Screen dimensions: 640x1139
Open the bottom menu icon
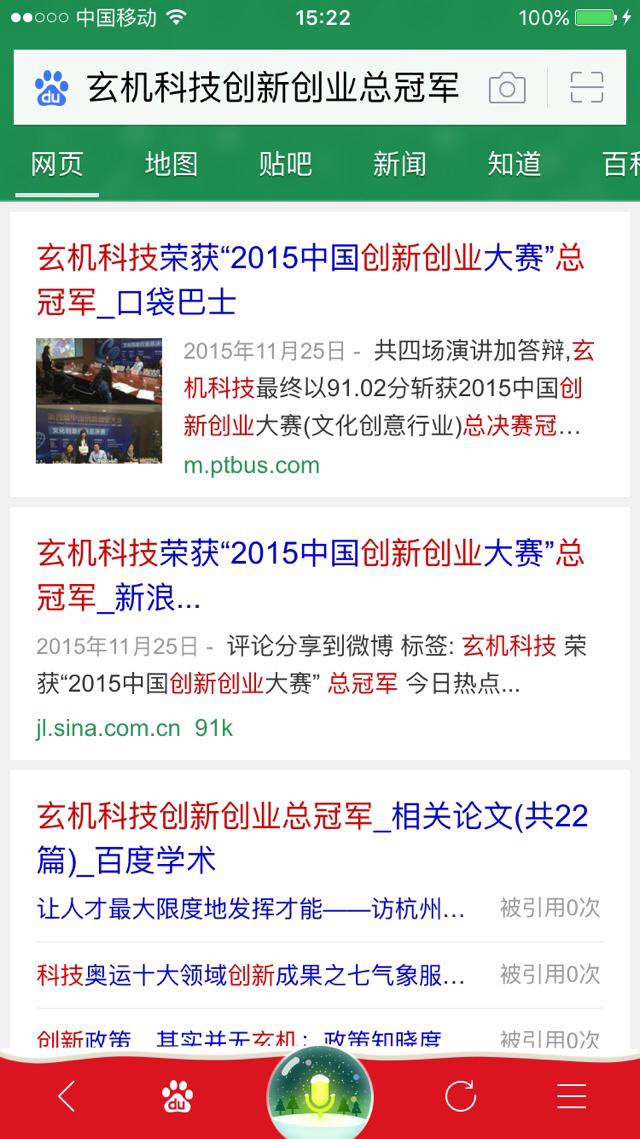coord(572,1097)
